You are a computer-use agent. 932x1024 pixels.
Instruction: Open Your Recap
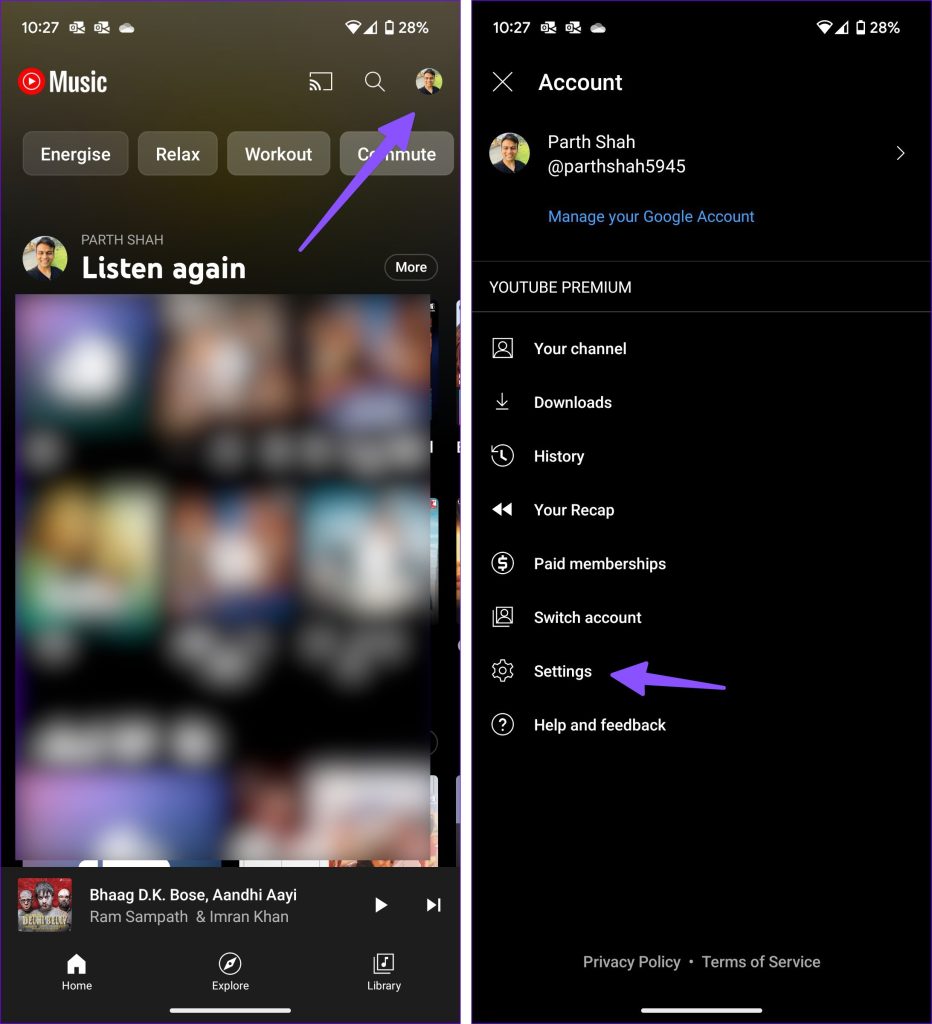coord(573,510)
